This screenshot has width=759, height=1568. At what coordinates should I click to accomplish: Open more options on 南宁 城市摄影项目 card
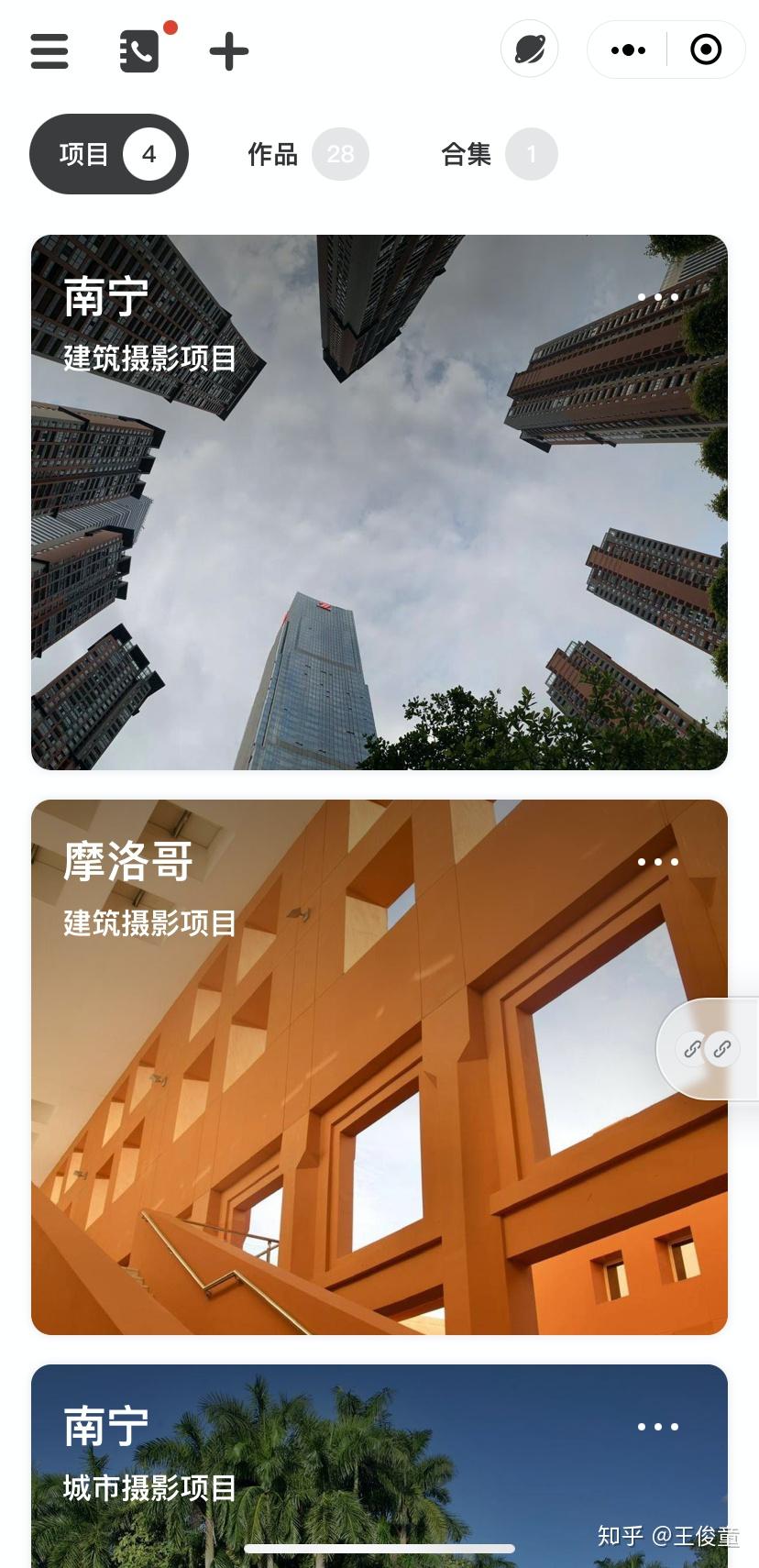(658, 1427)
